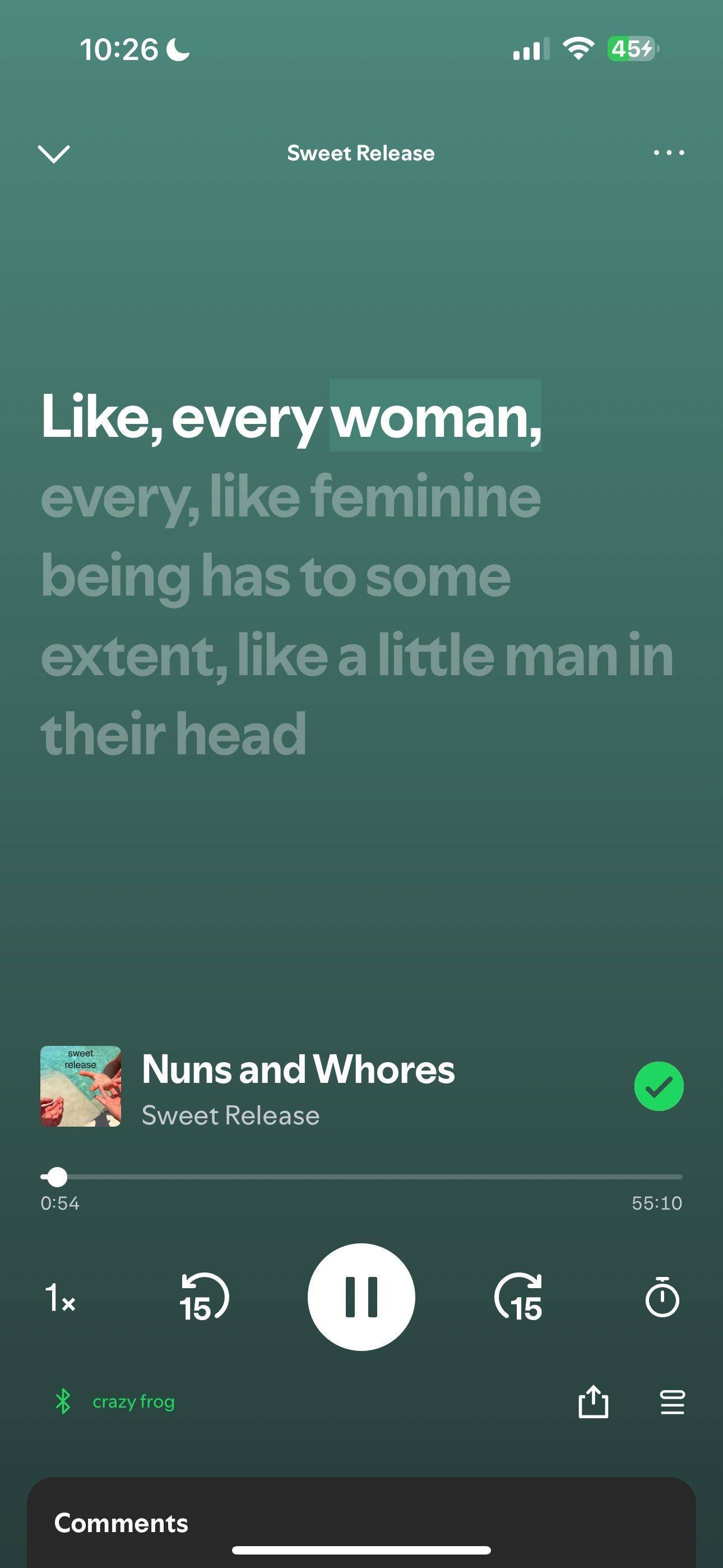Jump to the transcript line 'Like, every woman,'
The width and height of the screenshot is (723, 1568).
point(291,416)
